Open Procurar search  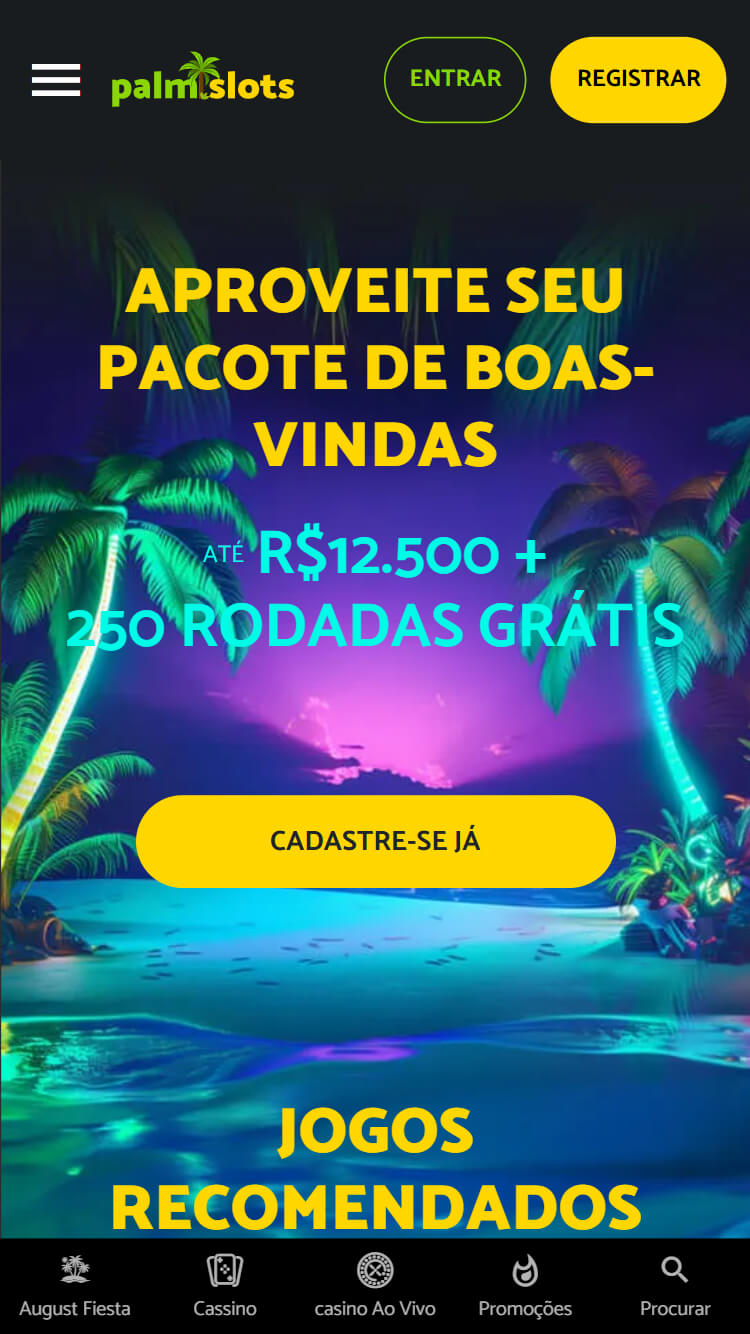click(675, 1286)
